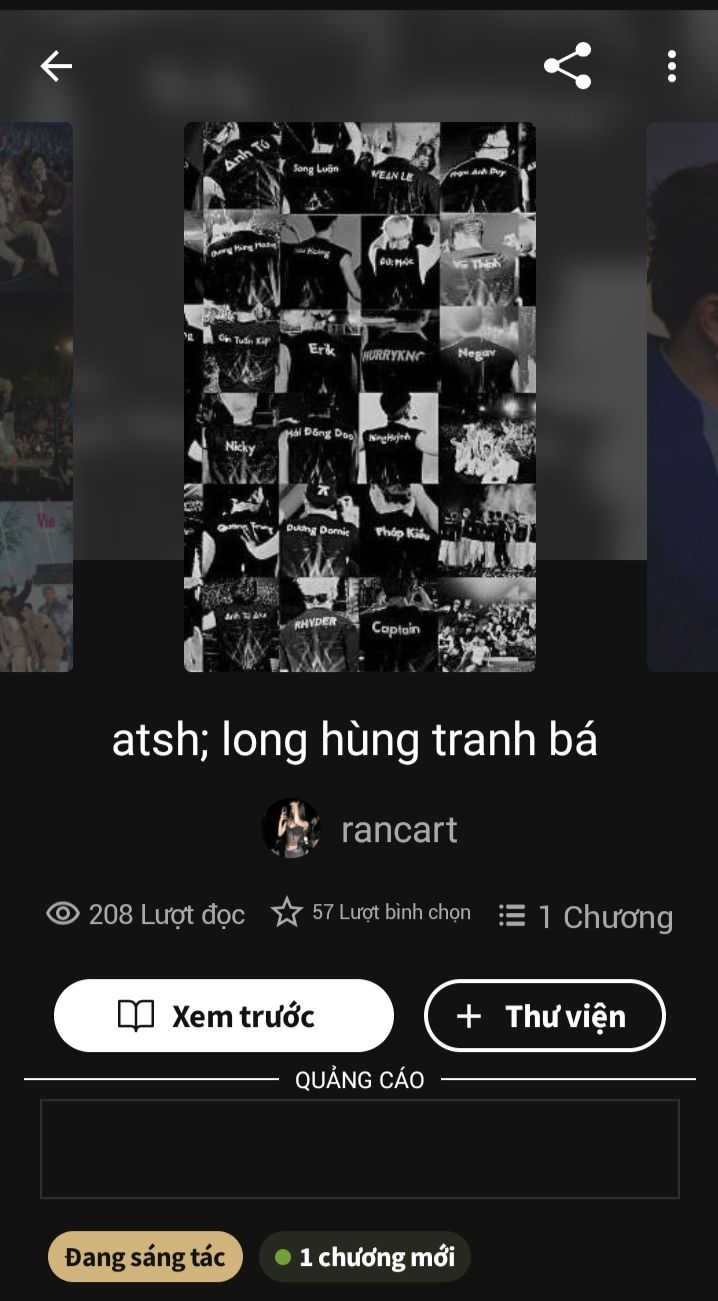Open the three-dot overflow menu
Image resolution: width=718 pixels, height=1301 pixels.
672,66
